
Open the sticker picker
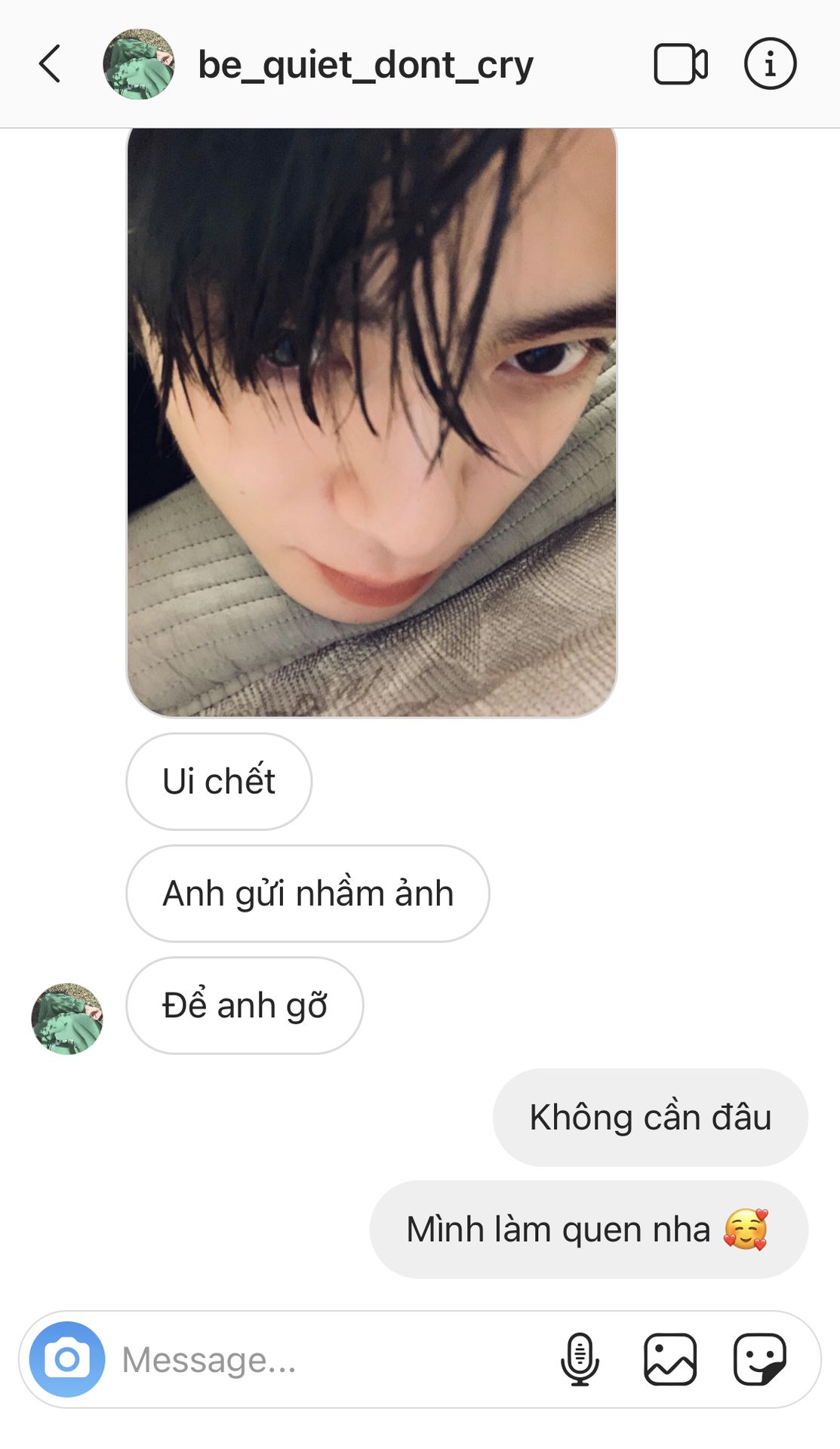point(760,1359)
